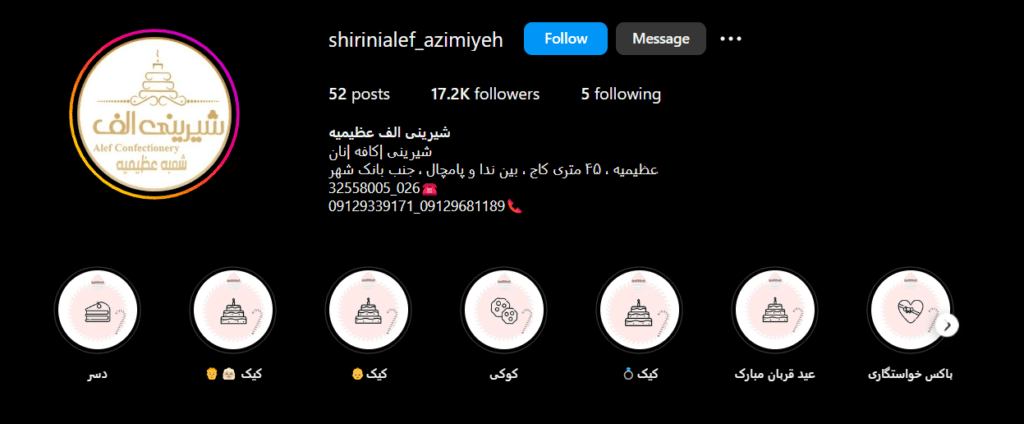Open the کوکی highlight
This screenshot has height=424, width=1024.
503,314
